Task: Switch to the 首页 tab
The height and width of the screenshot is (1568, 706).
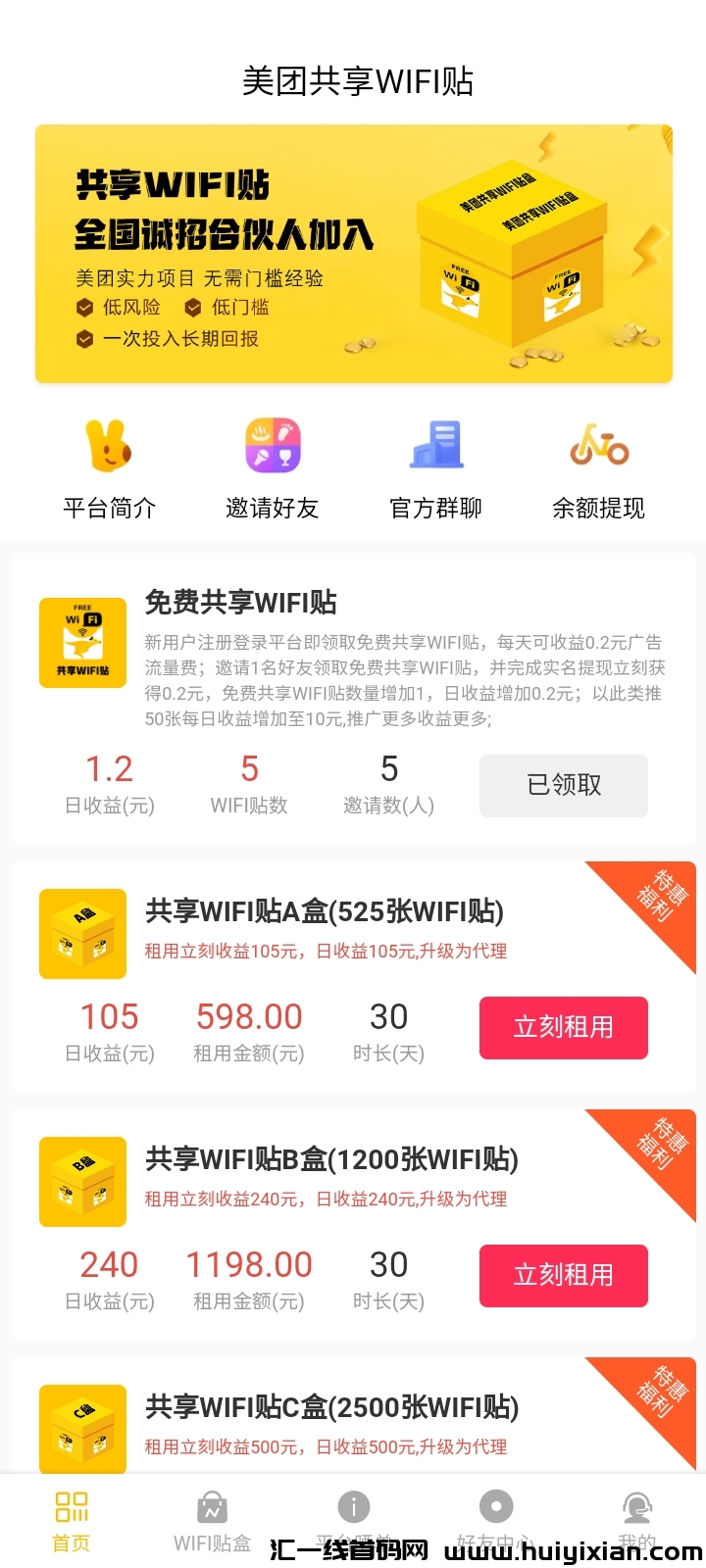Action: pos(71,1520)
